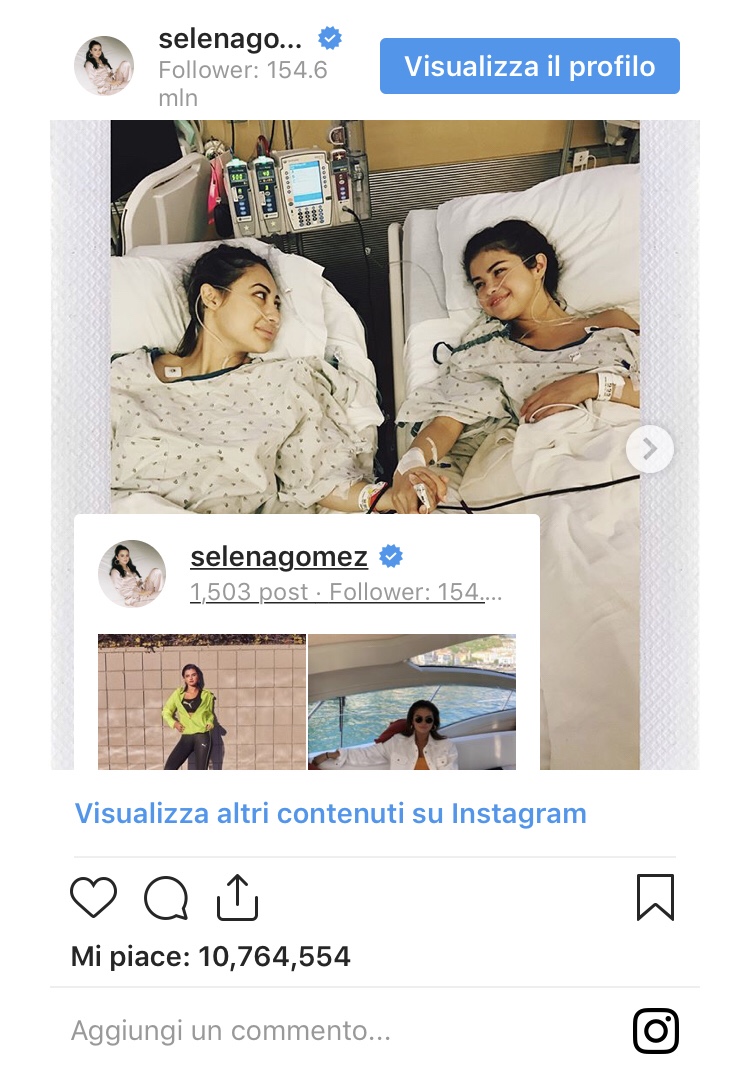
Task: Open selenagomez profile avatar in header
Action: 104,66
